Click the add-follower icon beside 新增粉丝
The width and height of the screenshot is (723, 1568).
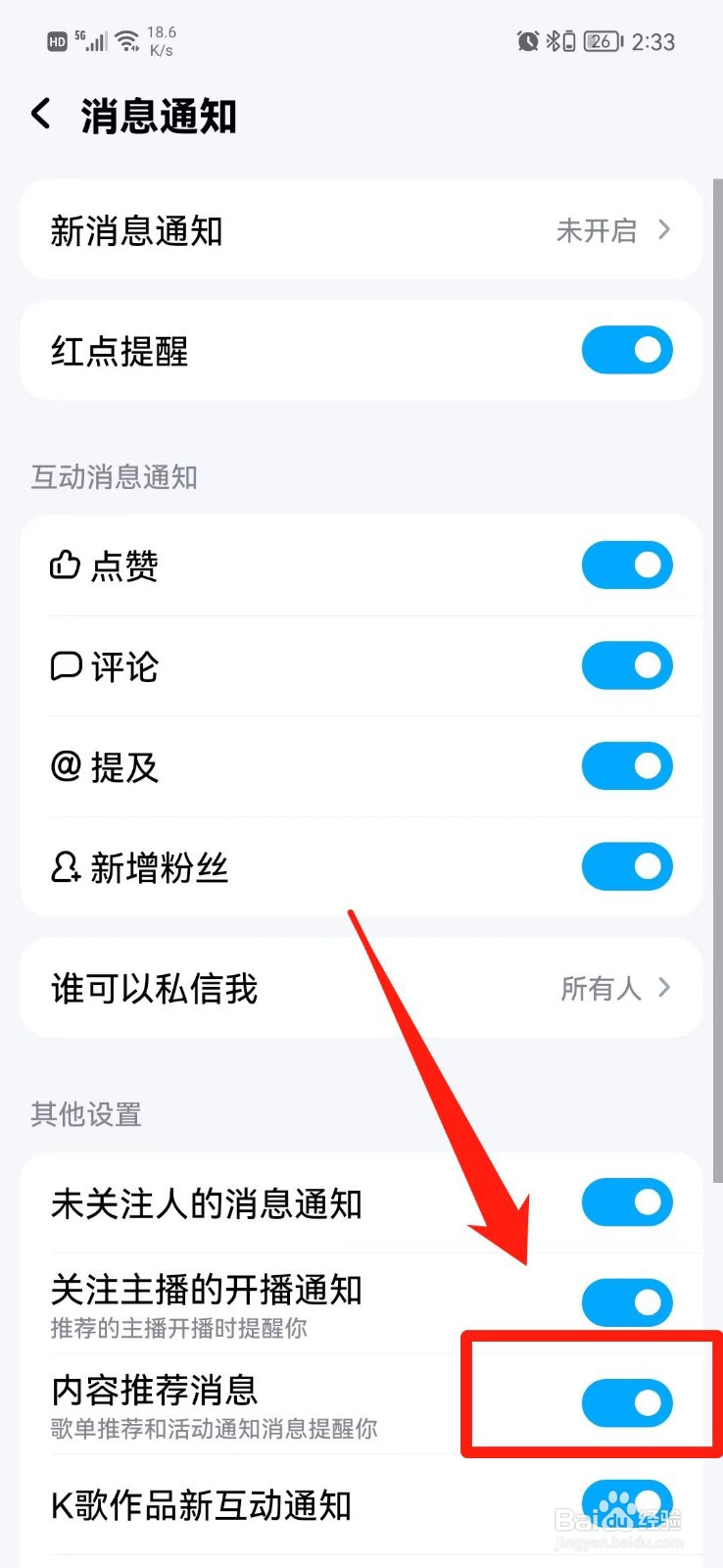click(x=65, y=866)
